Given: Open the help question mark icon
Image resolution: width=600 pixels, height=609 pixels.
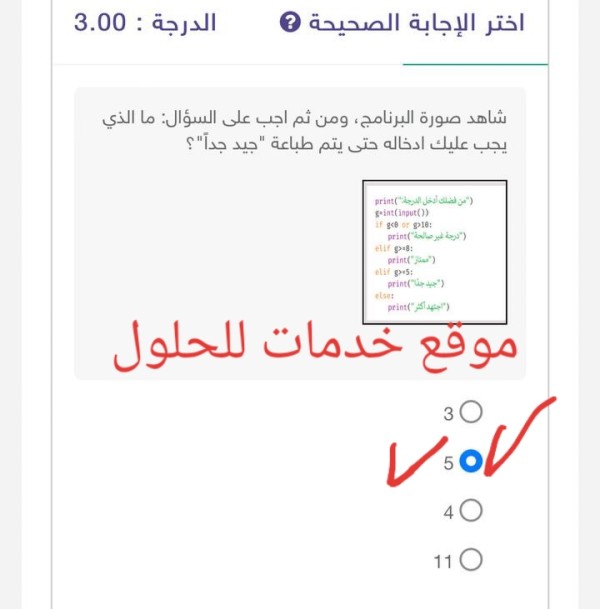Looking at the screenshot, I should 288,24.
